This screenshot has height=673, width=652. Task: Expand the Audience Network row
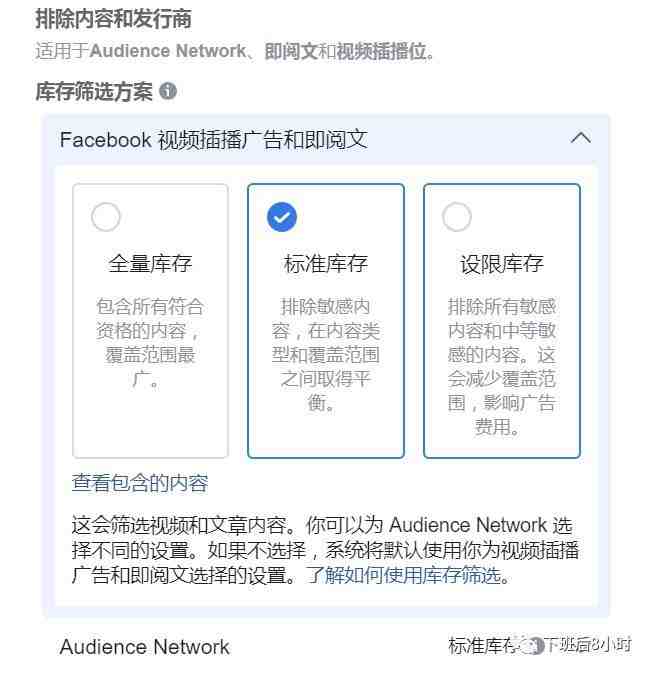(x=145, y=647)
